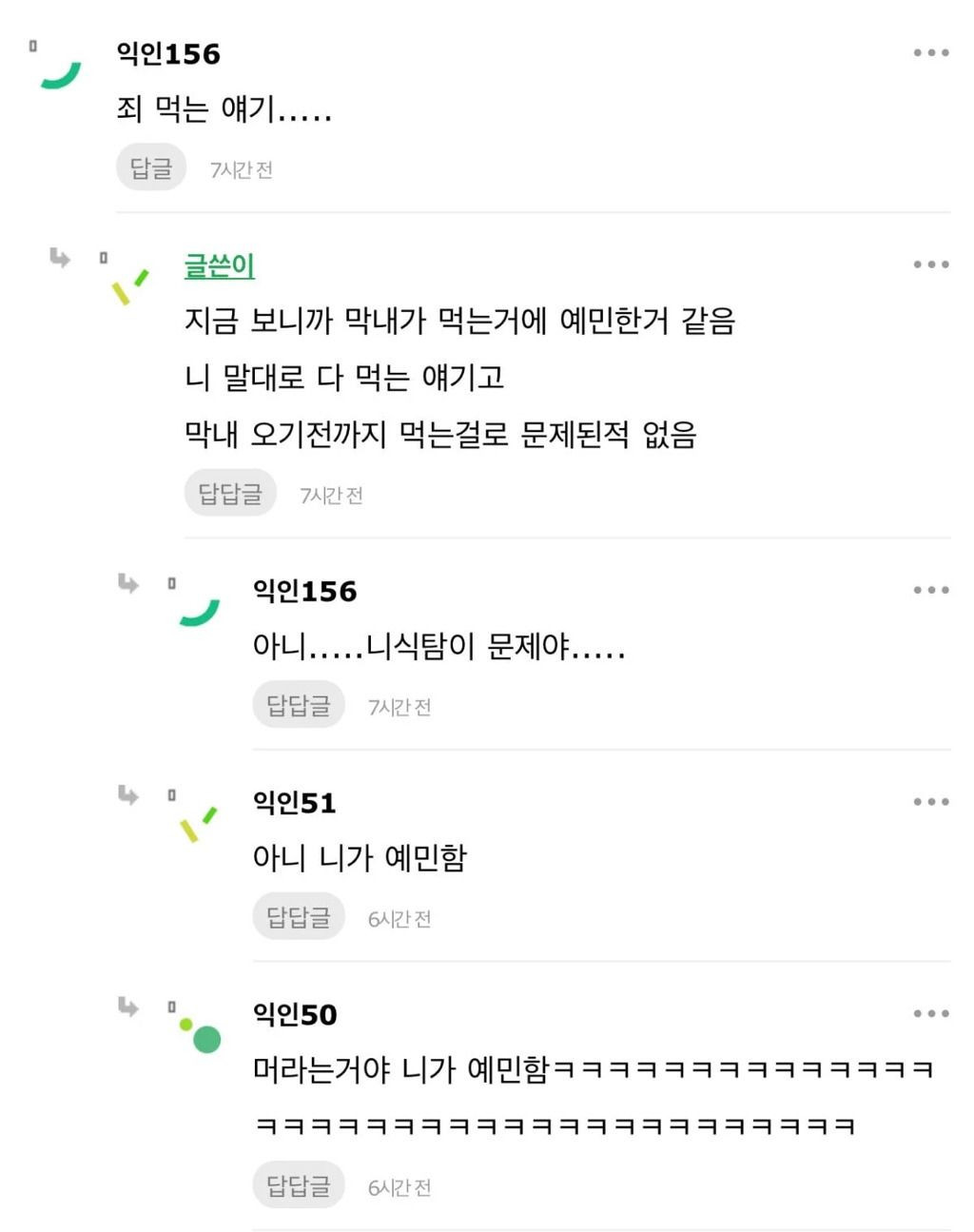Open more options for 익인50's comment

click(930, 1014)
